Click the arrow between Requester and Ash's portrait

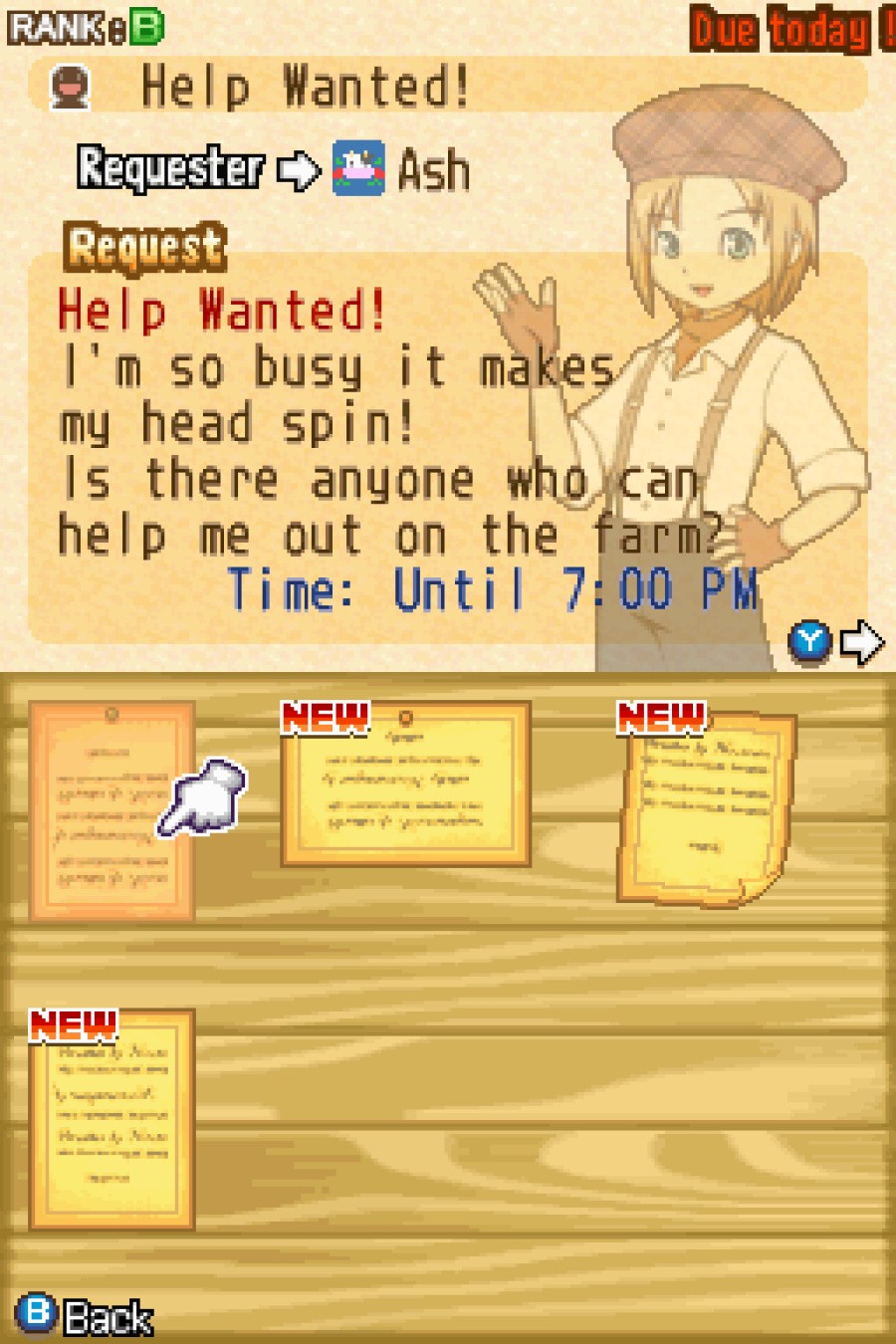299,169
